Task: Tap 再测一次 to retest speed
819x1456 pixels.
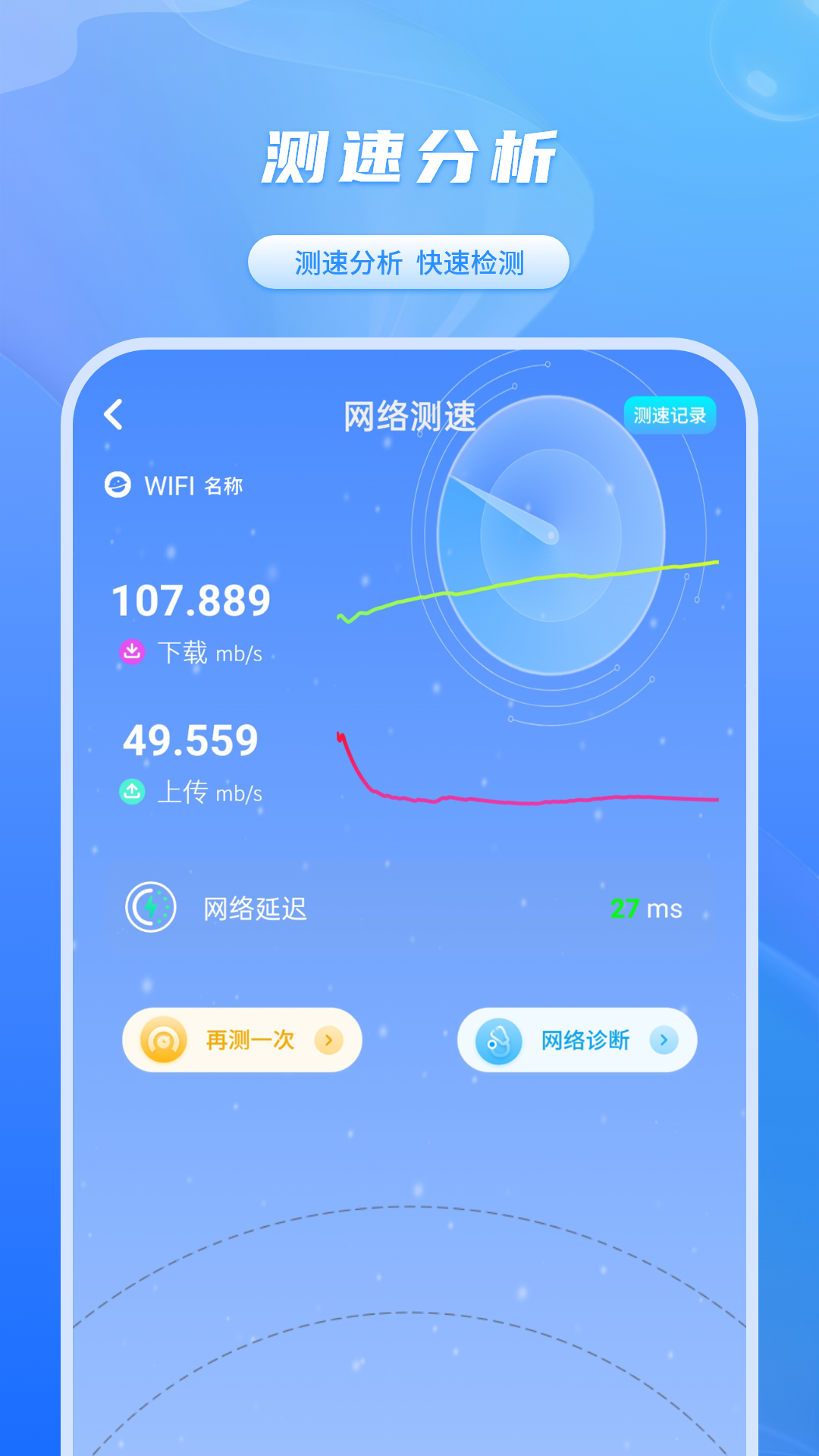Action: point(243,1040)
